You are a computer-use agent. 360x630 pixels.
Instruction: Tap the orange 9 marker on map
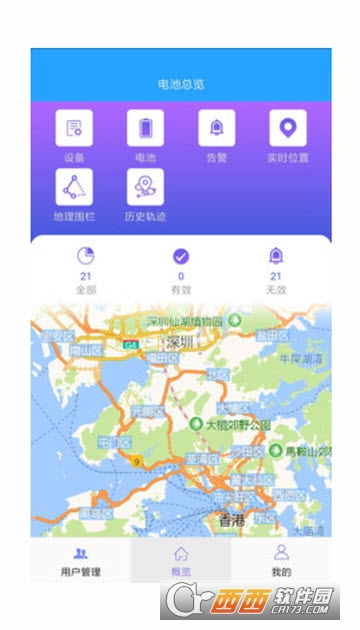tap(136, 462)
